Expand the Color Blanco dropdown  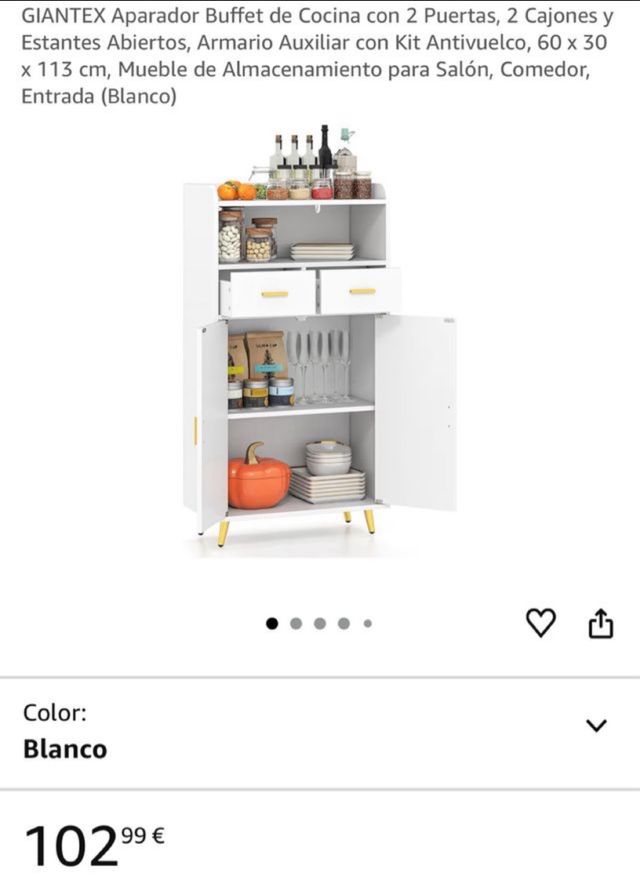coord(596,726)
